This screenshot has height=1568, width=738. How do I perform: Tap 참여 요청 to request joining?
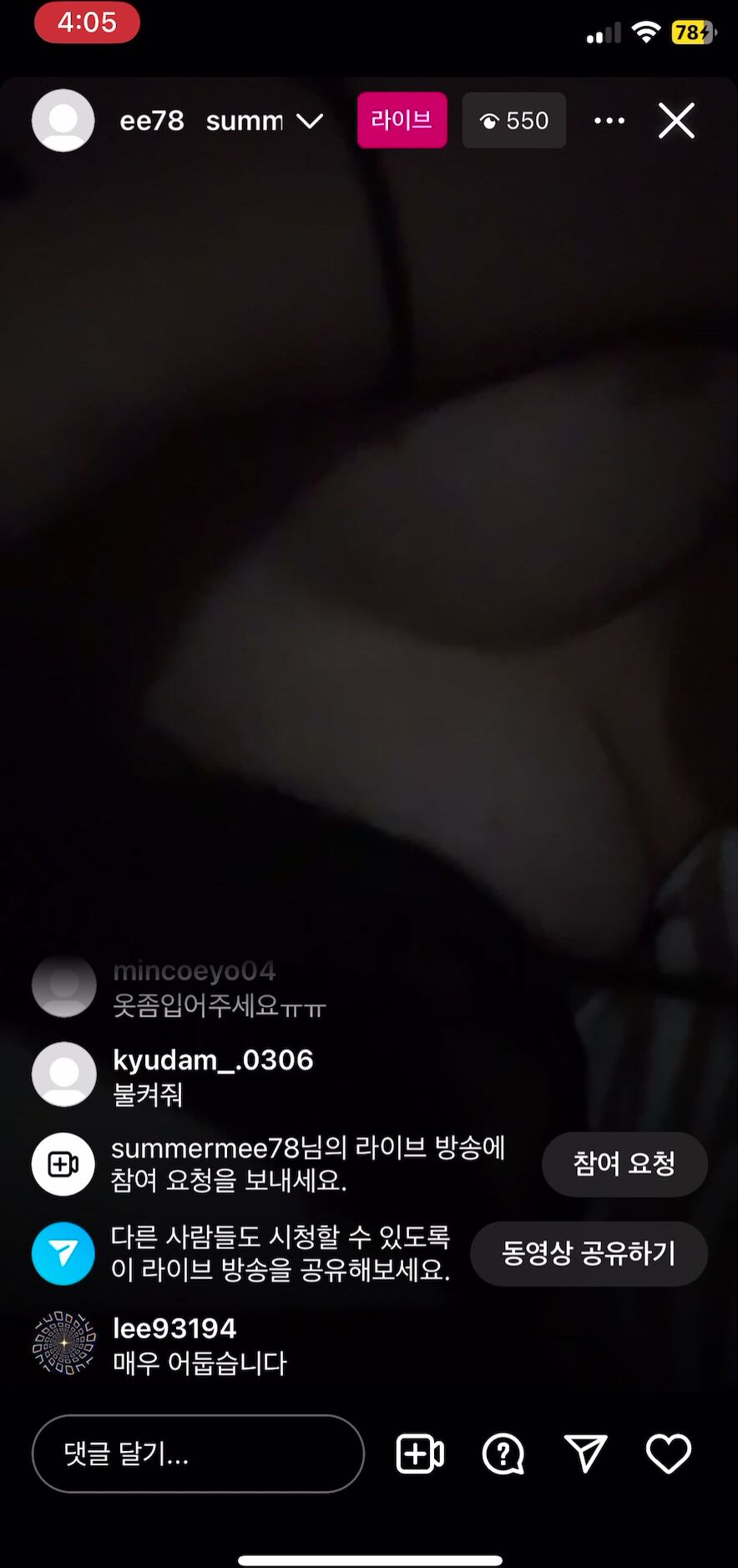click(x=624, y=1164)
